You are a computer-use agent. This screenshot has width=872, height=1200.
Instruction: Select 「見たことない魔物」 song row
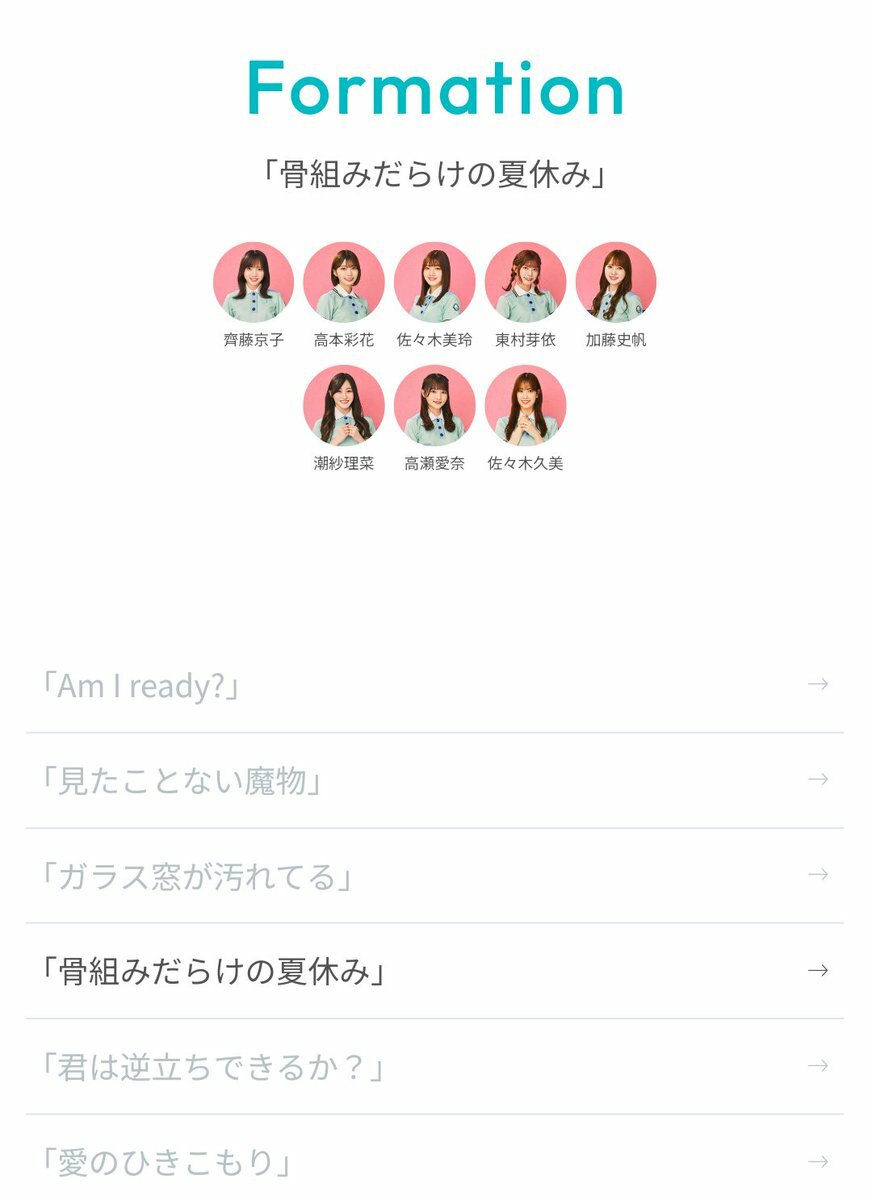tap(434, 780)
